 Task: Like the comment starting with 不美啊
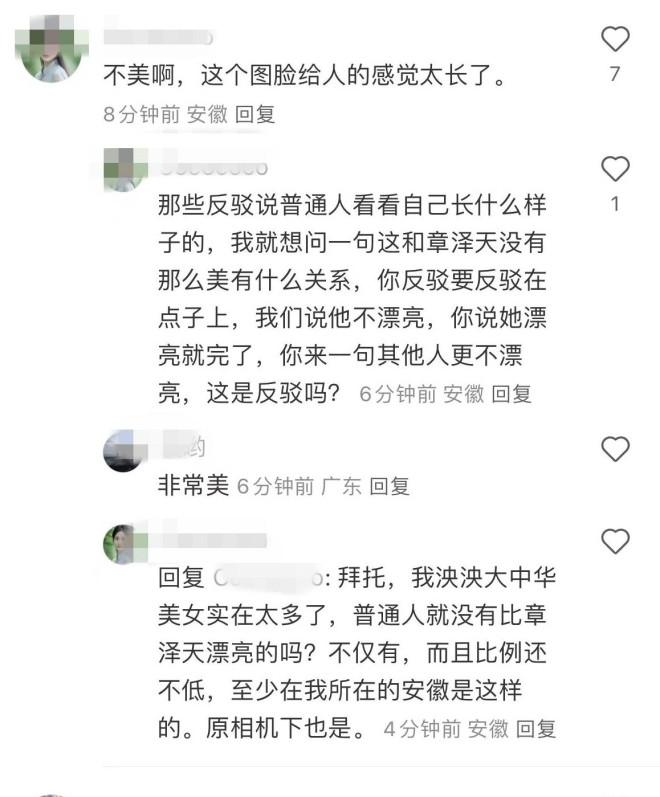[614, 40]
